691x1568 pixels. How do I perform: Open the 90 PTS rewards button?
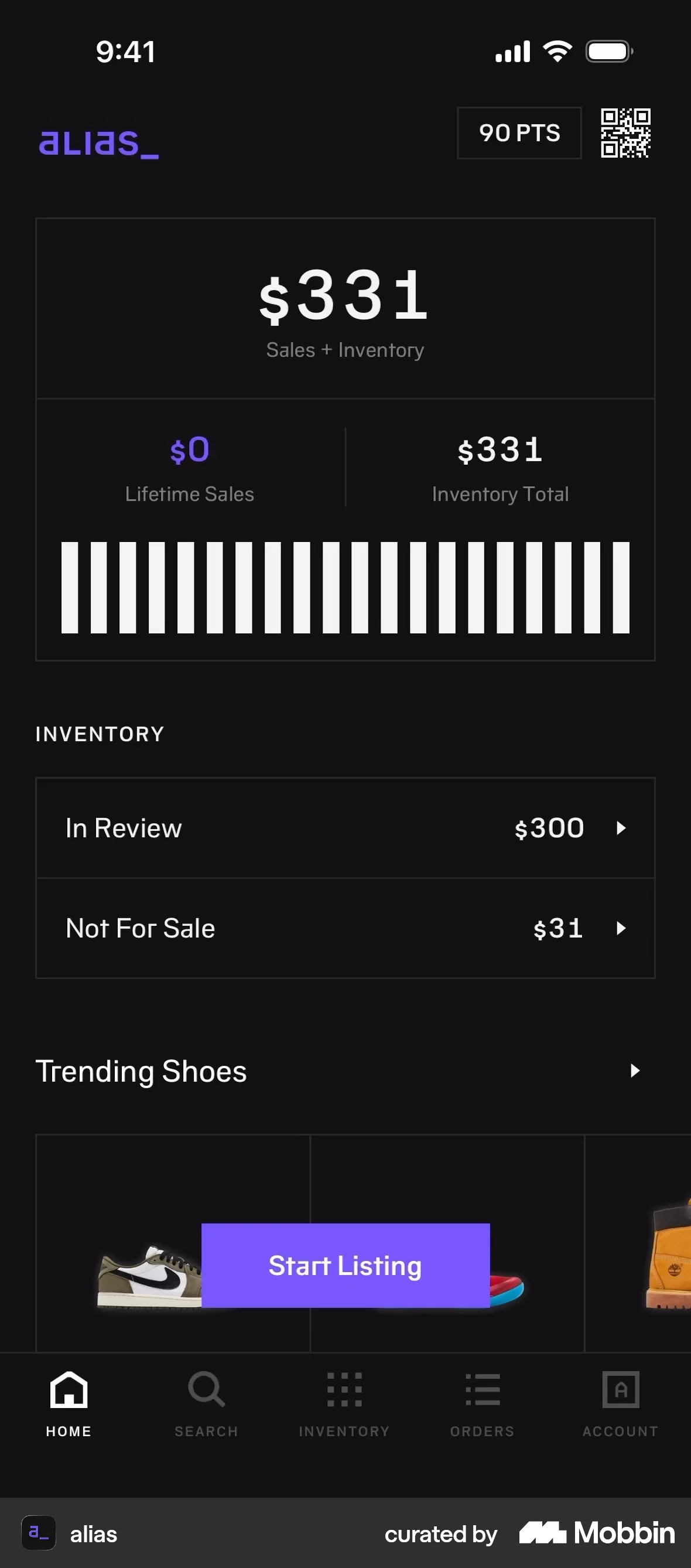coord(519,132)
